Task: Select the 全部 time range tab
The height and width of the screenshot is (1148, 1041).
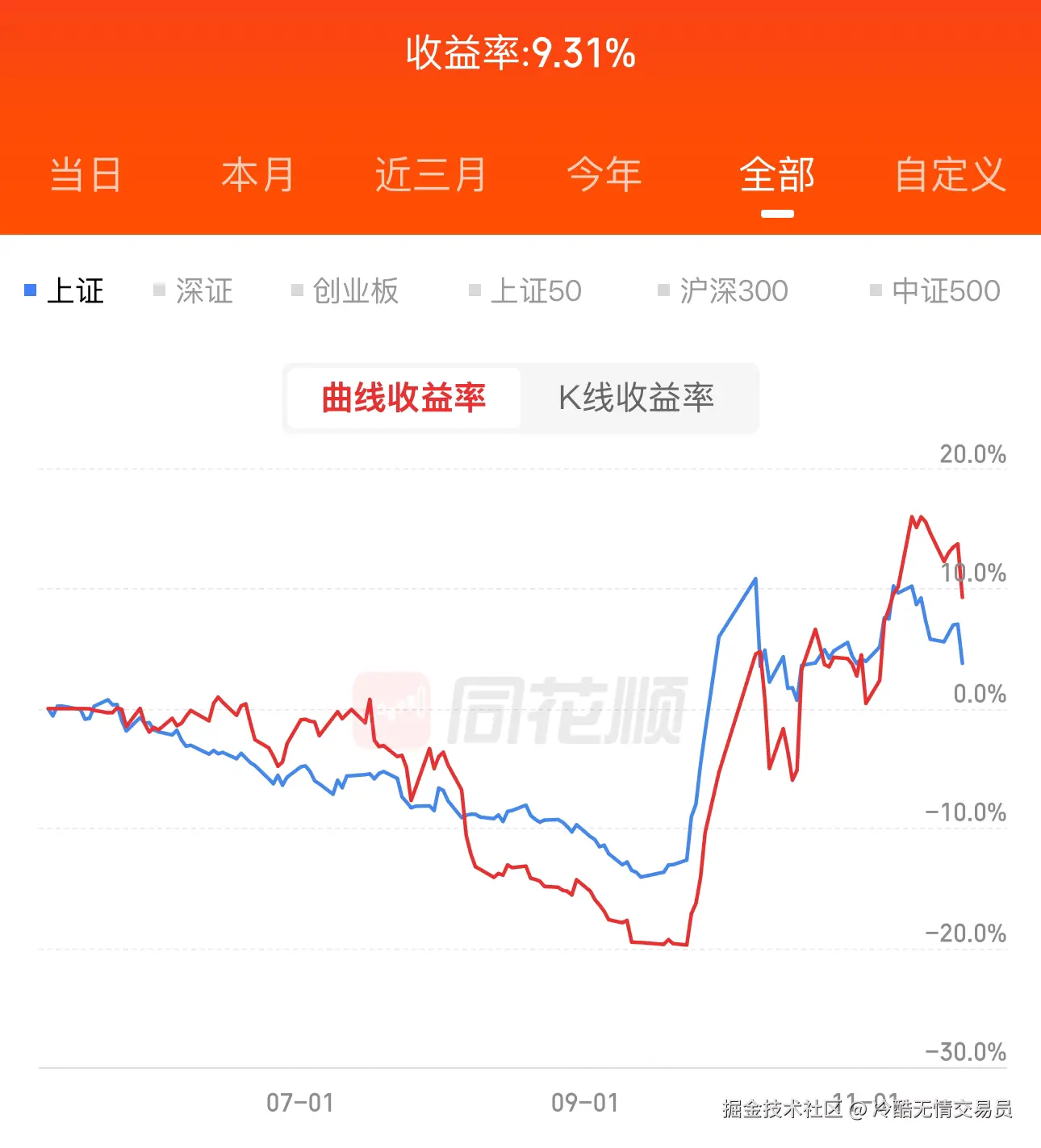Action: coord(777,175)
